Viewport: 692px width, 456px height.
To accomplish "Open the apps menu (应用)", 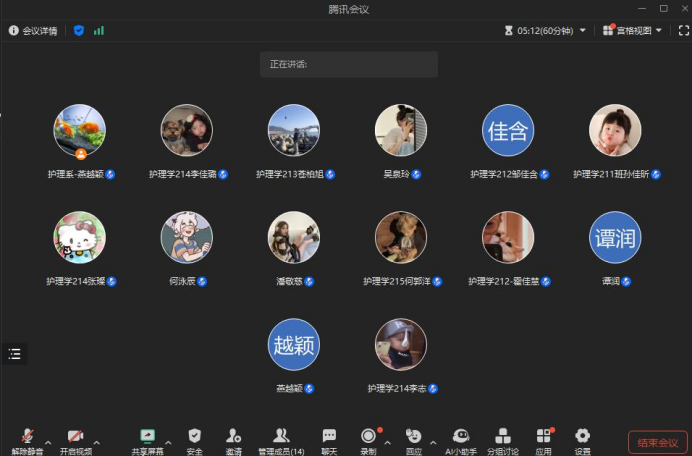I will [x=543, y=439].
